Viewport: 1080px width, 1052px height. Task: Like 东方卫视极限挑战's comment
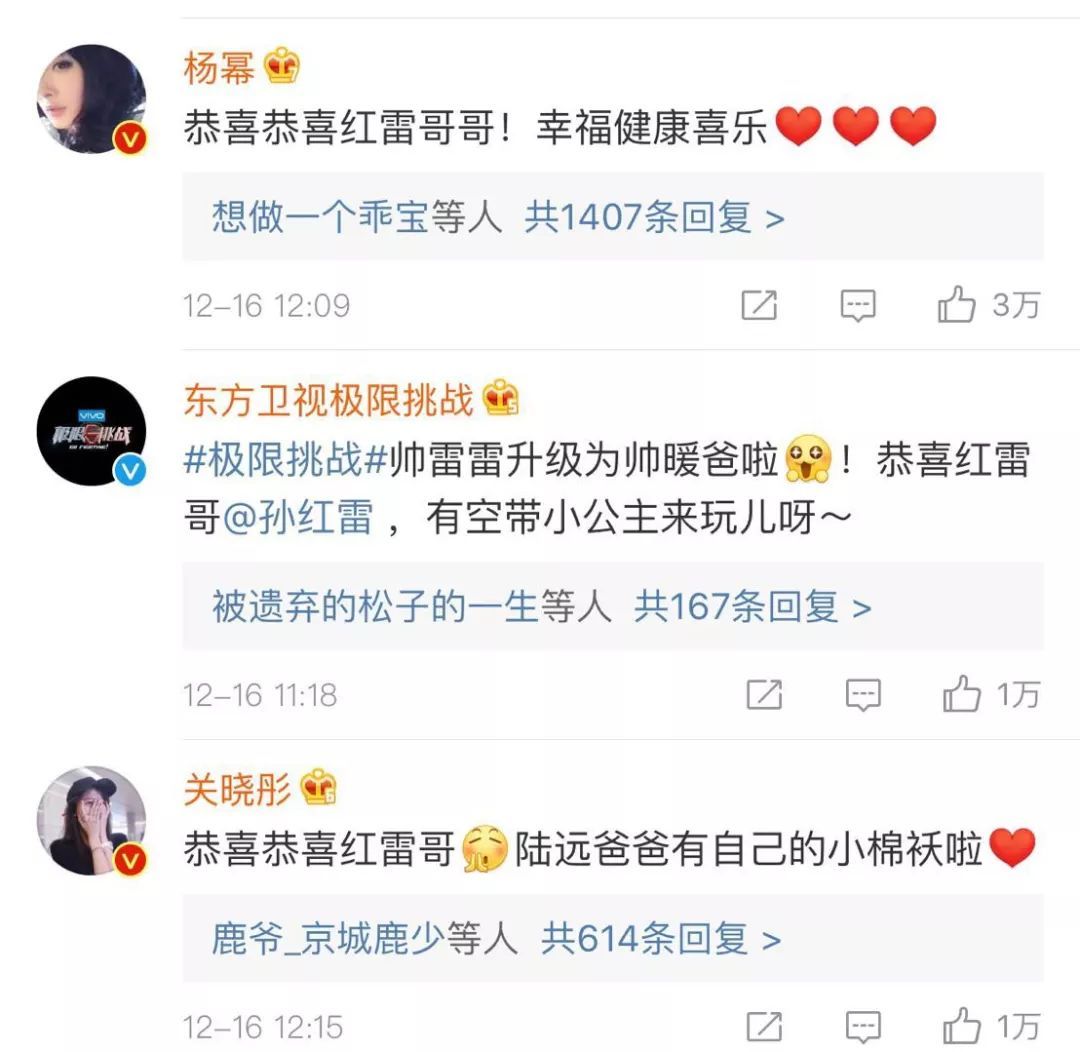click(961, 694)
